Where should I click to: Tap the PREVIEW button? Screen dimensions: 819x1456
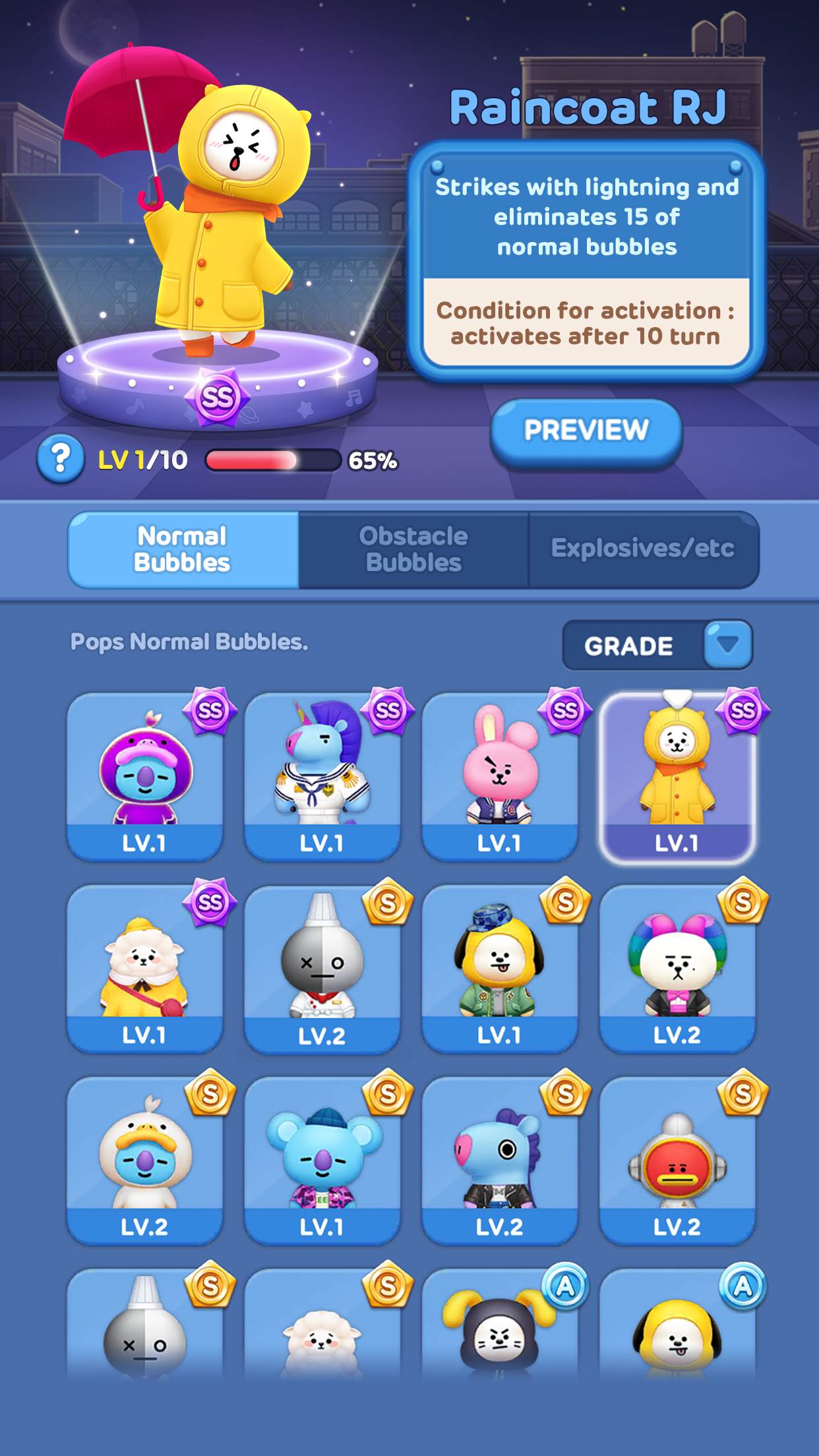(x=586, y=431)
